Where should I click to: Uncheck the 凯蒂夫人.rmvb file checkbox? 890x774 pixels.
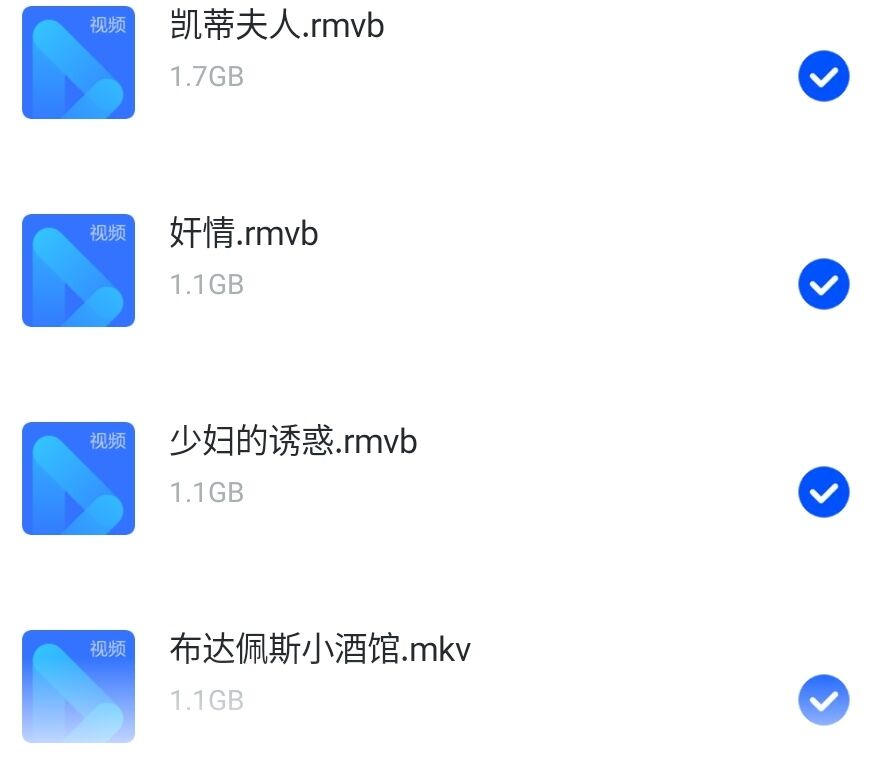823,77
